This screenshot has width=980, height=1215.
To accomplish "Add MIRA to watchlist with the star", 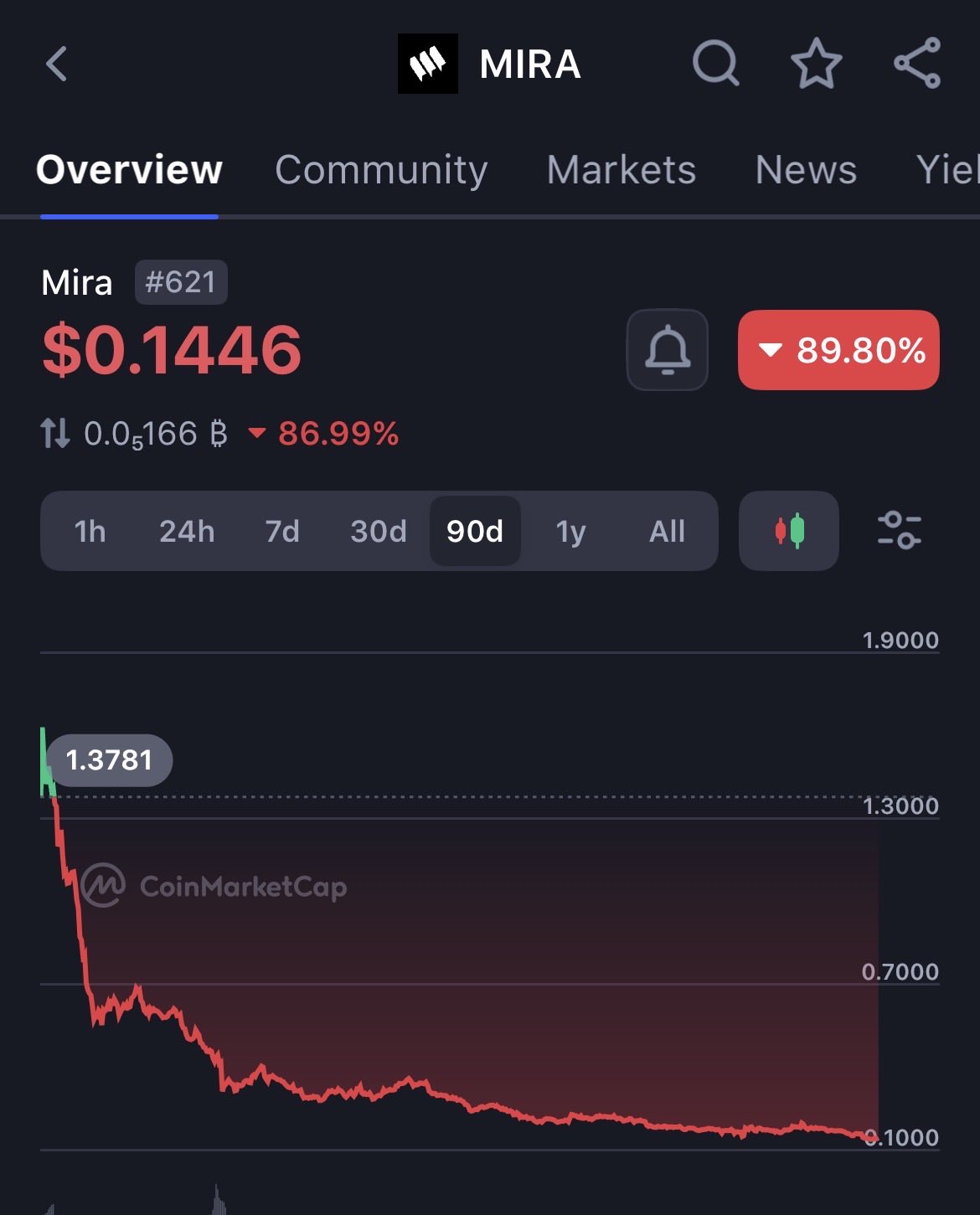I will (816, 64).
